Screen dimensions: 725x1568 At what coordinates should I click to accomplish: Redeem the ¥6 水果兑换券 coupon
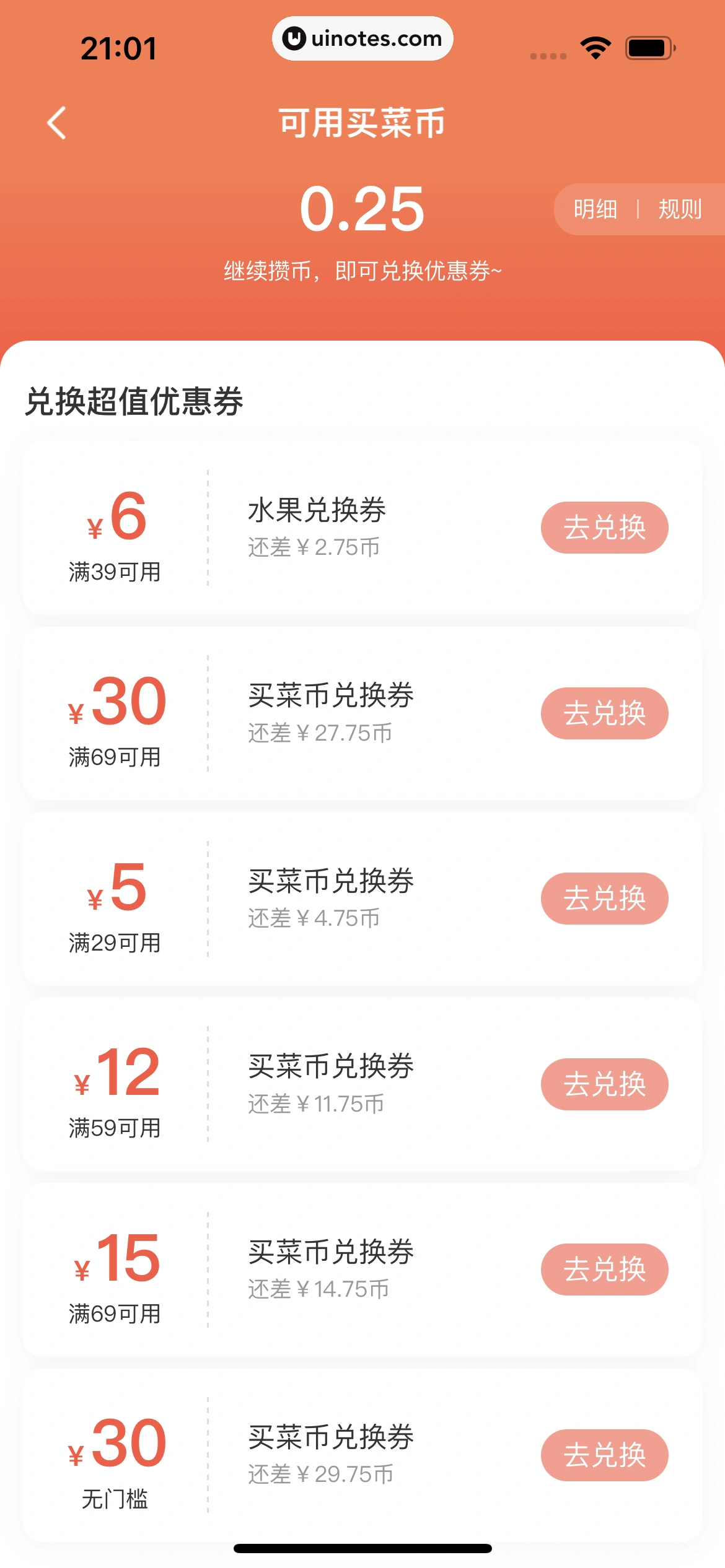click(604, 528)
